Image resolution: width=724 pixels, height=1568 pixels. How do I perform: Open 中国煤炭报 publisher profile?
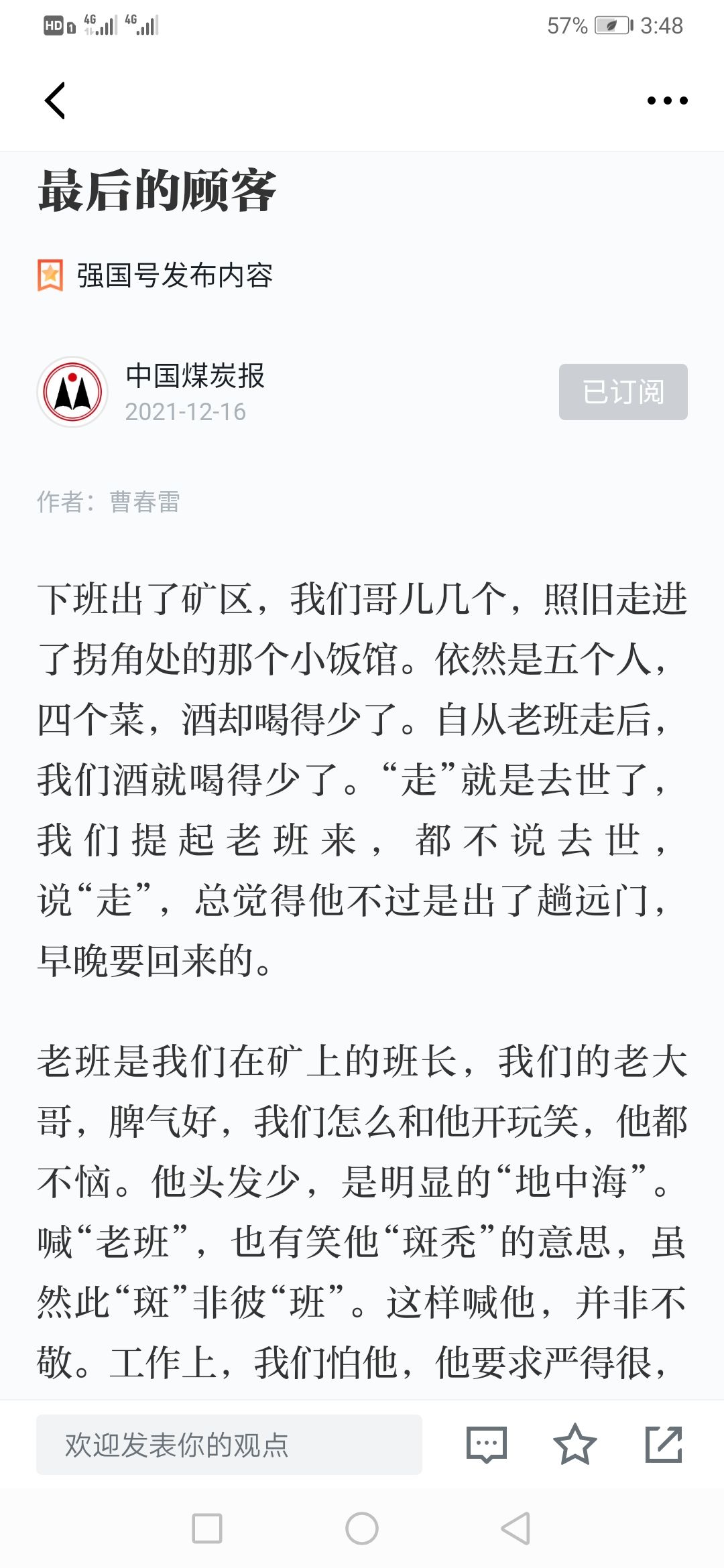tap(194, 375)
